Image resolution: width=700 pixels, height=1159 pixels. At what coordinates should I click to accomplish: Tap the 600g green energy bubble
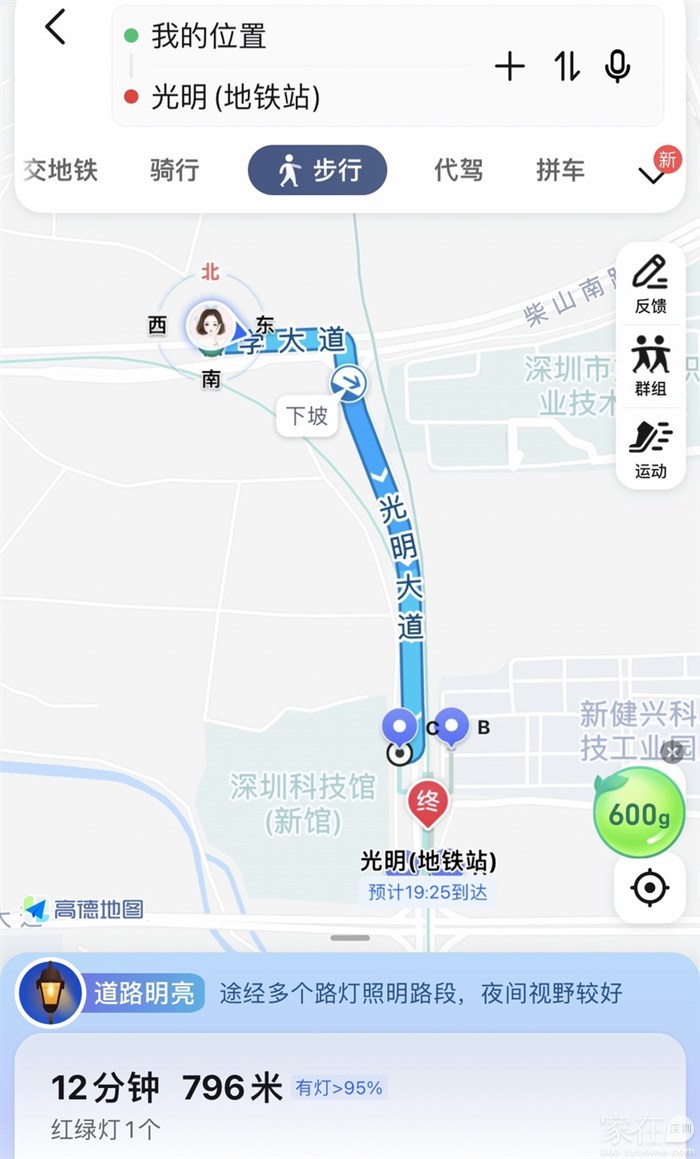pyautogui.click(x=640, y=814)
